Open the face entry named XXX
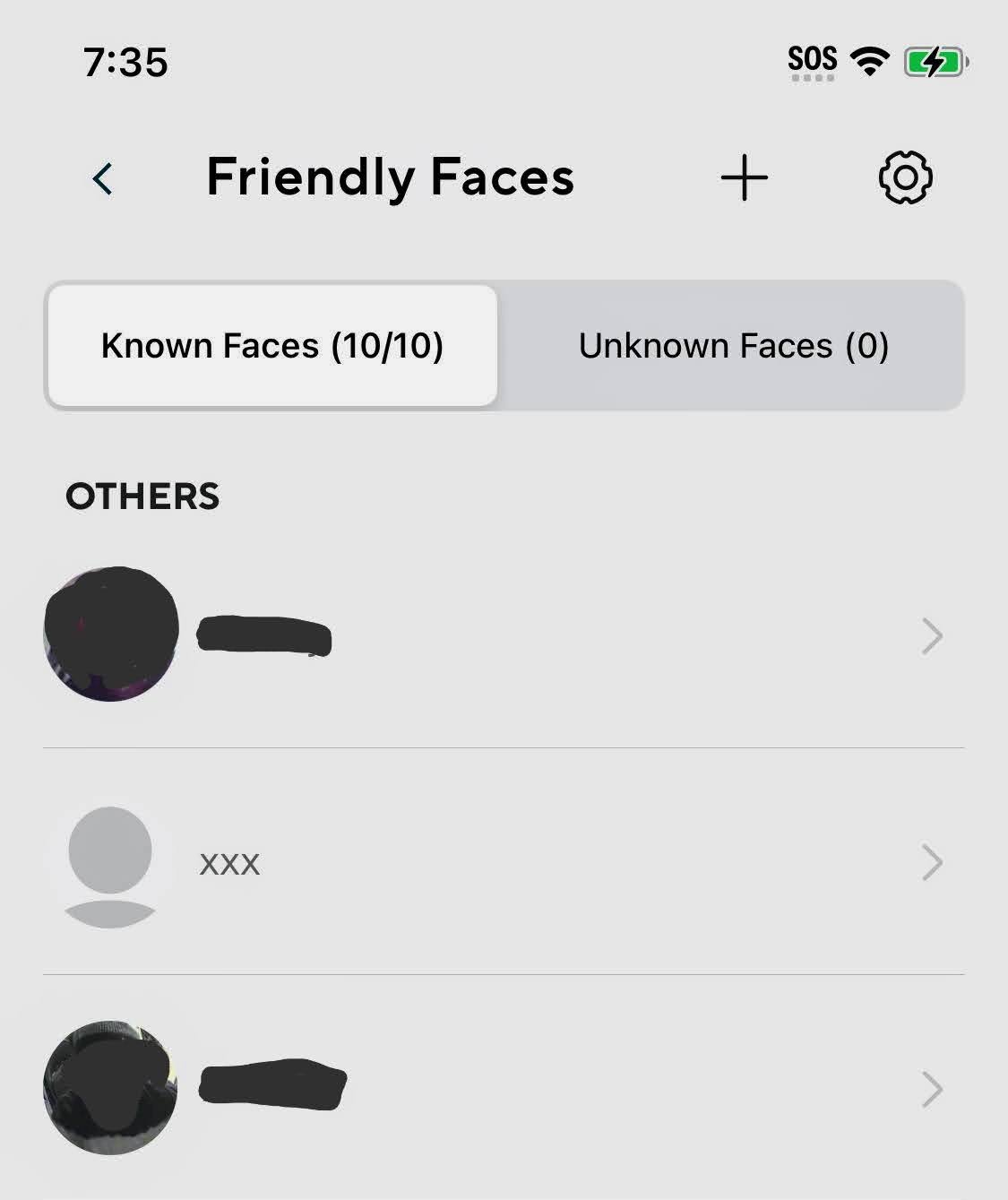The image size is (1008, 1200). pyautogui.click(x=502, y=863)
